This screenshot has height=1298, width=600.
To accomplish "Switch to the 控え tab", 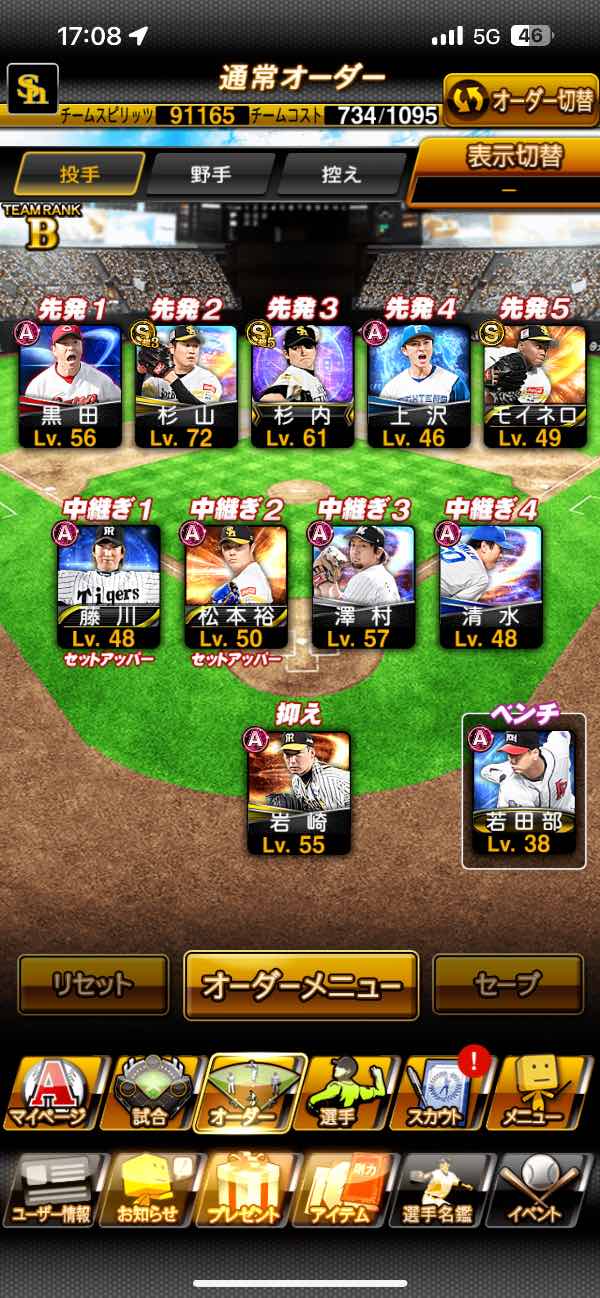I will point(340,174).
